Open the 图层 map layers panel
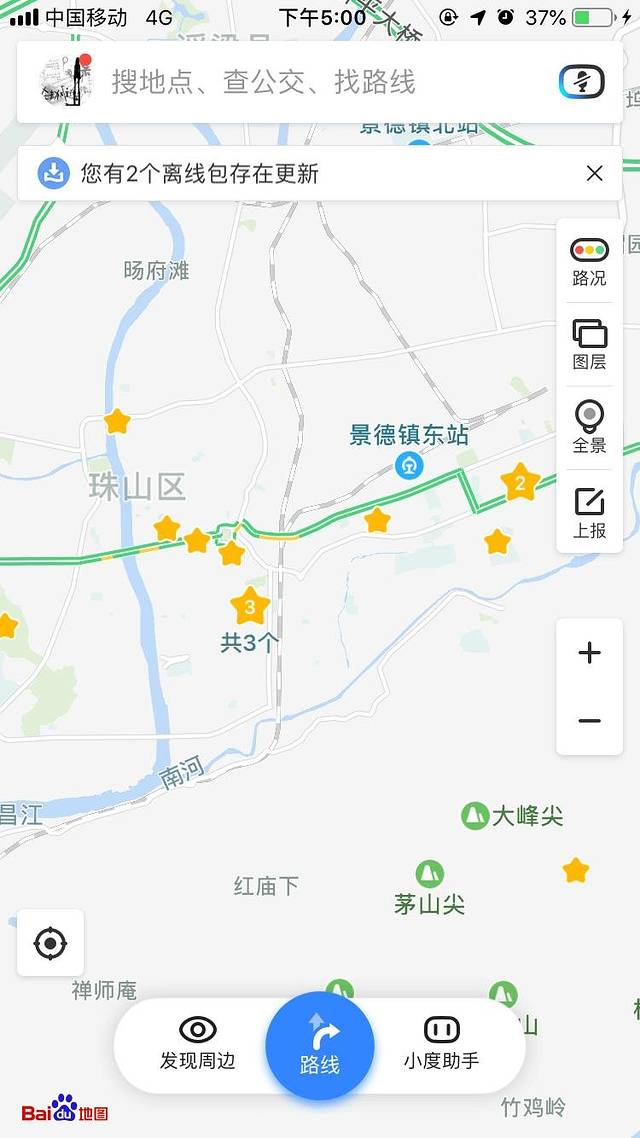The image size is (640, 1138). [589, 345]
